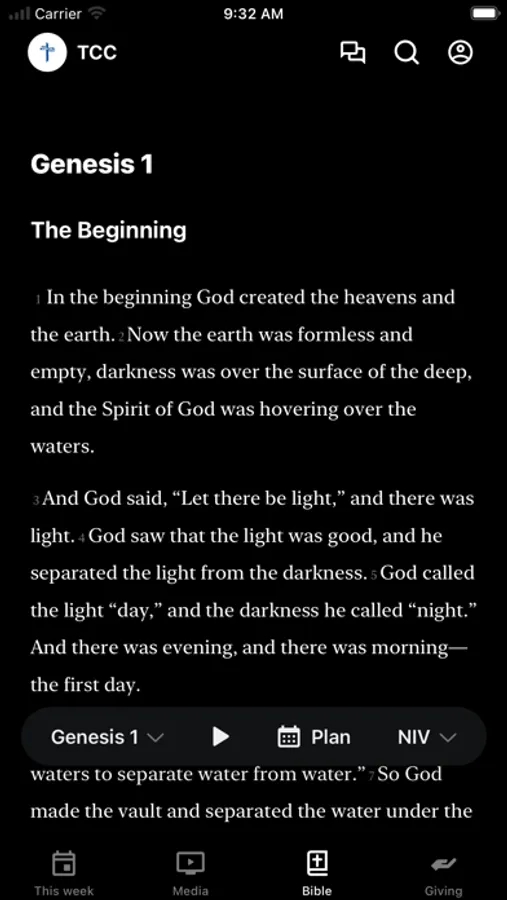Viewport: 507px width, 900px height.
Task: Go to the Giving tab
Action: point(443,874)
